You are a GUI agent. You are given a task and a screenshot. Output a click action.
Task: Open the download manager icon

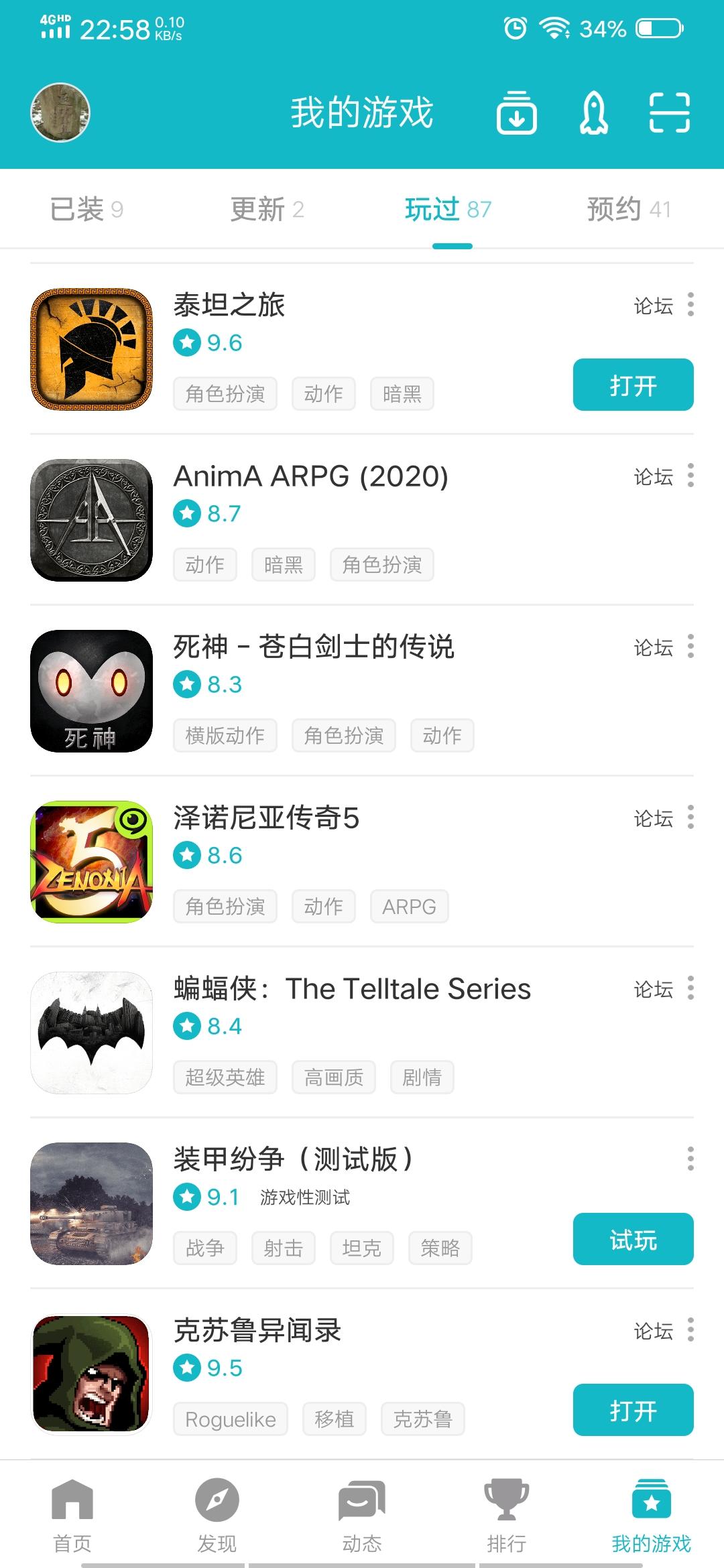[x=516, y=113]
